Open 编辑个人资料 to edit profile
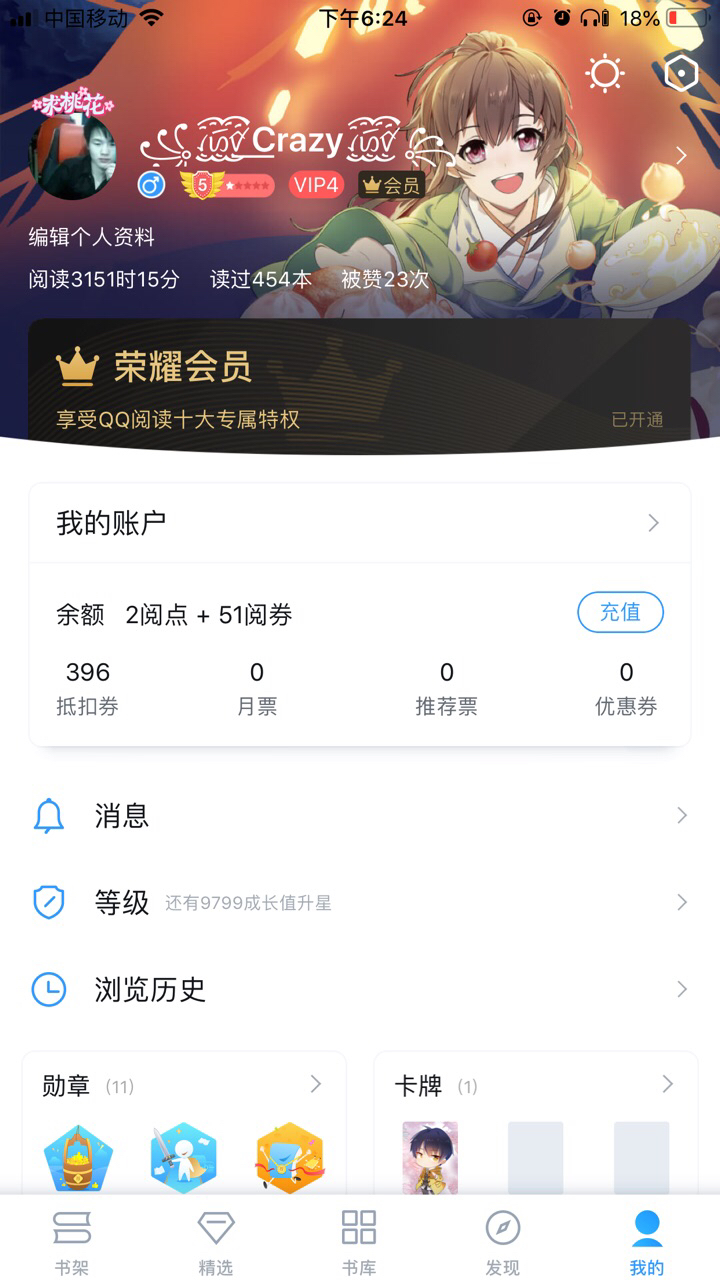 (92, 237)
